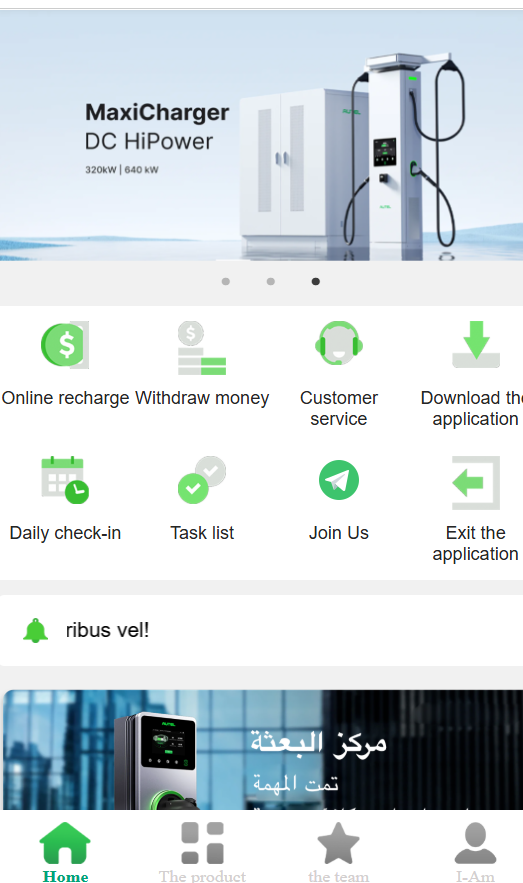
Task: Switch to the team tab
Action: tap(338, 851)
